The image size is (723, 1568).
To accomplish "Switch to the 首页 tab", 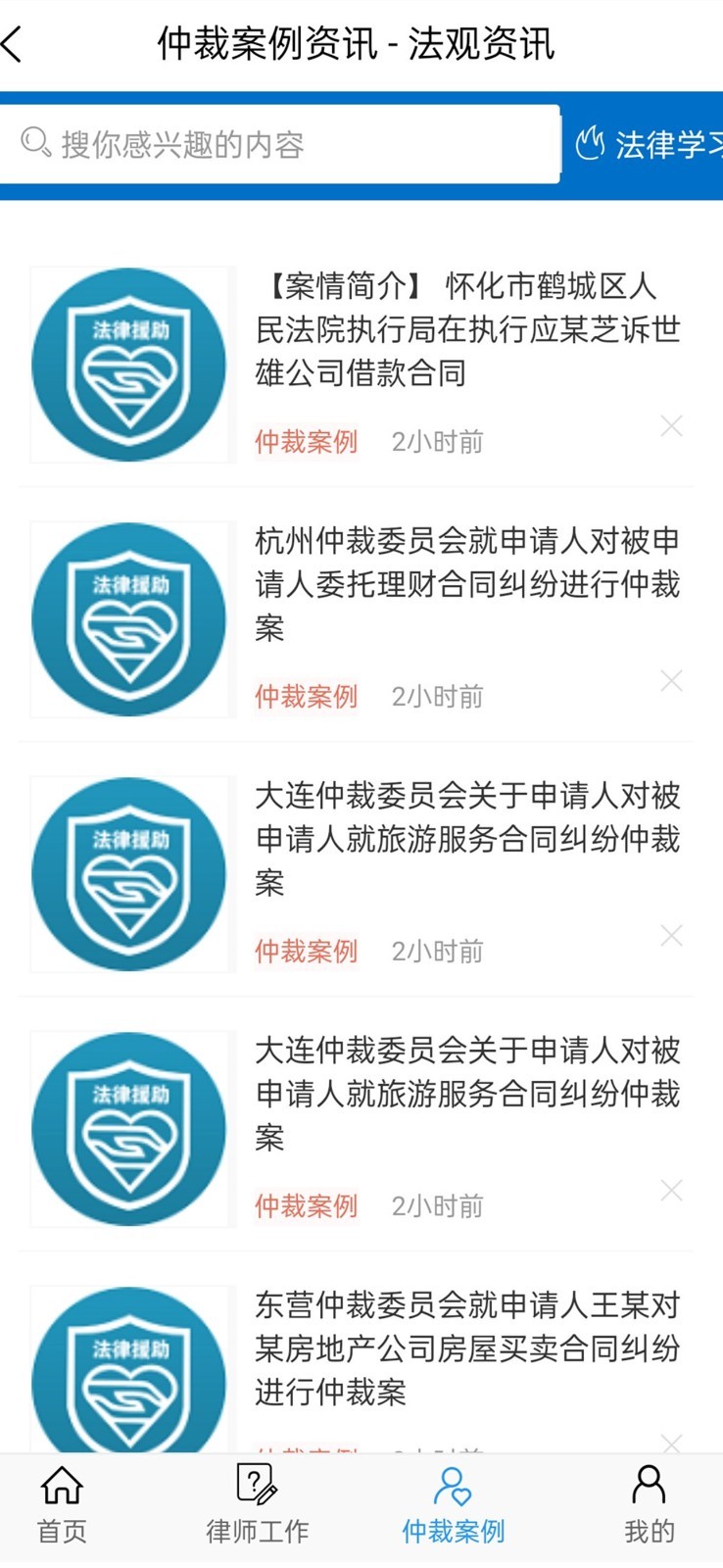I will [x=62, y=1505].
